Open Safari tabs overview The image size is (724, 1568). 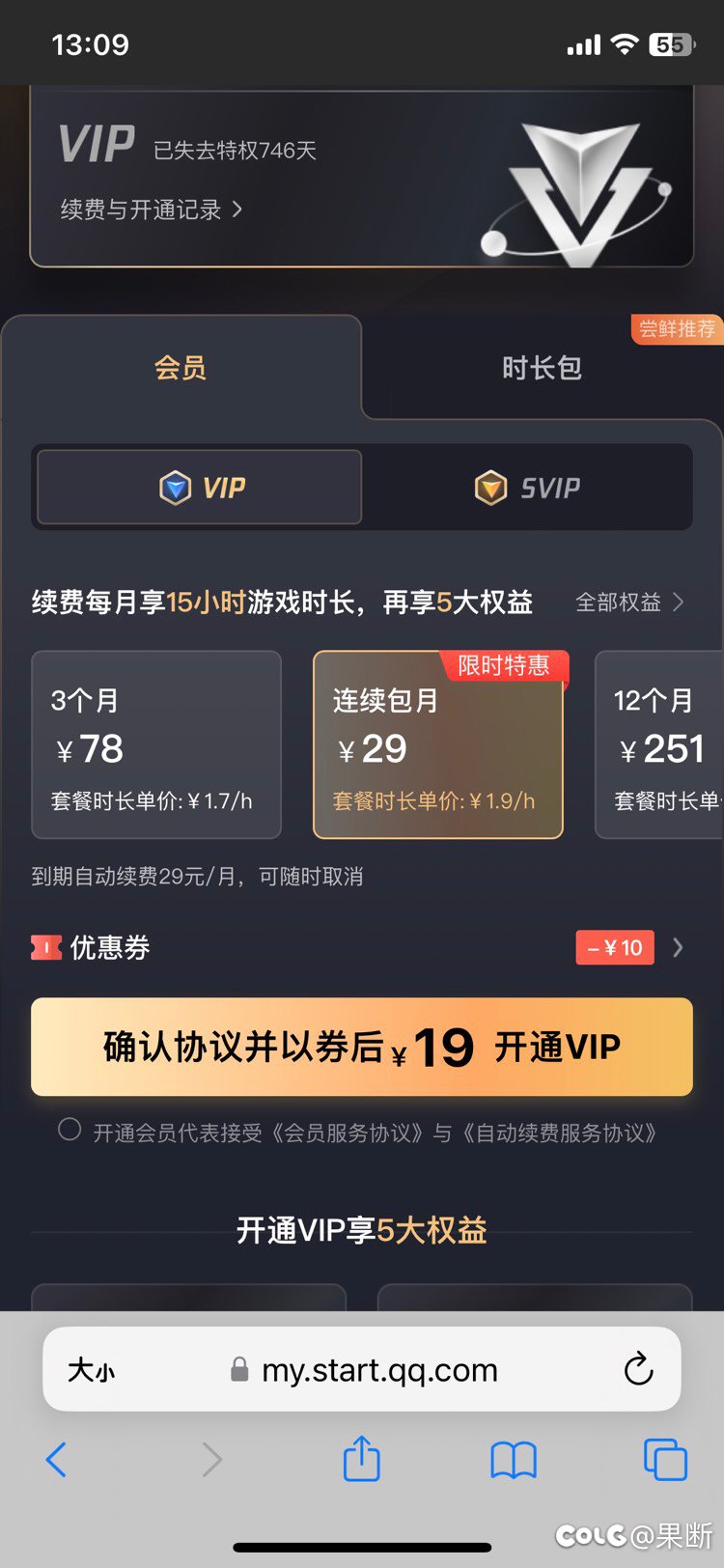[665, 1459]
